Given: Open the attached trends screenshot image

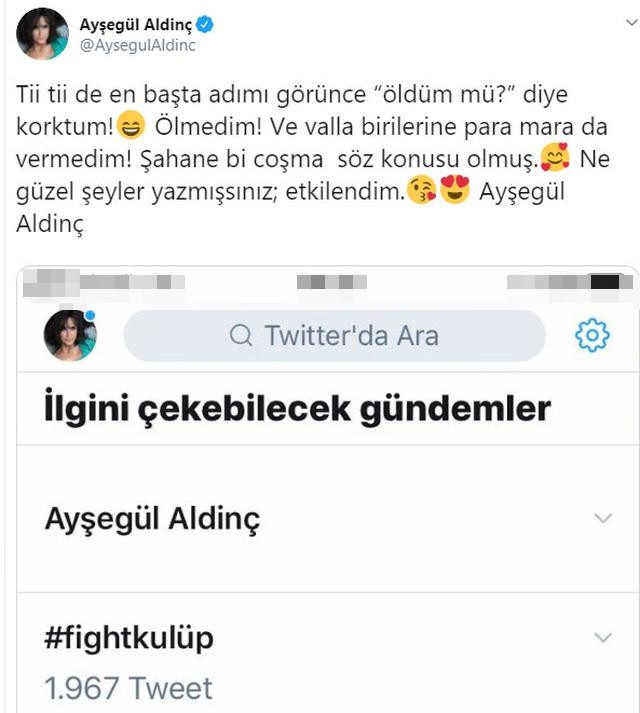Looking at the screenshot, I should 328,489.
